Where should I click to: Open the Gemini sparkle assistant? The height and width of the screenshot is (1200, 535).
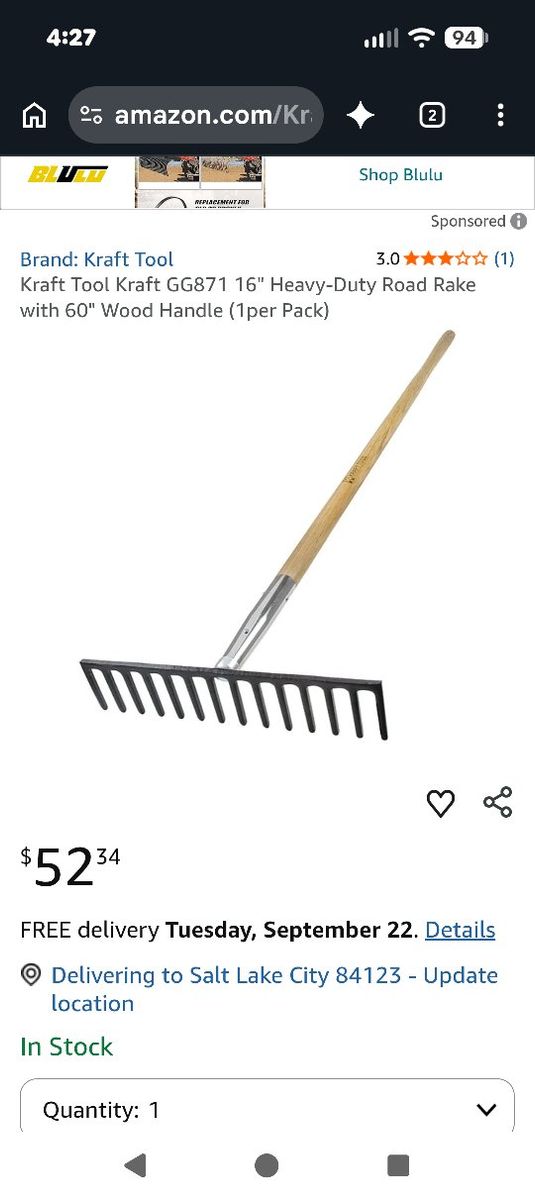pos(361,115)
